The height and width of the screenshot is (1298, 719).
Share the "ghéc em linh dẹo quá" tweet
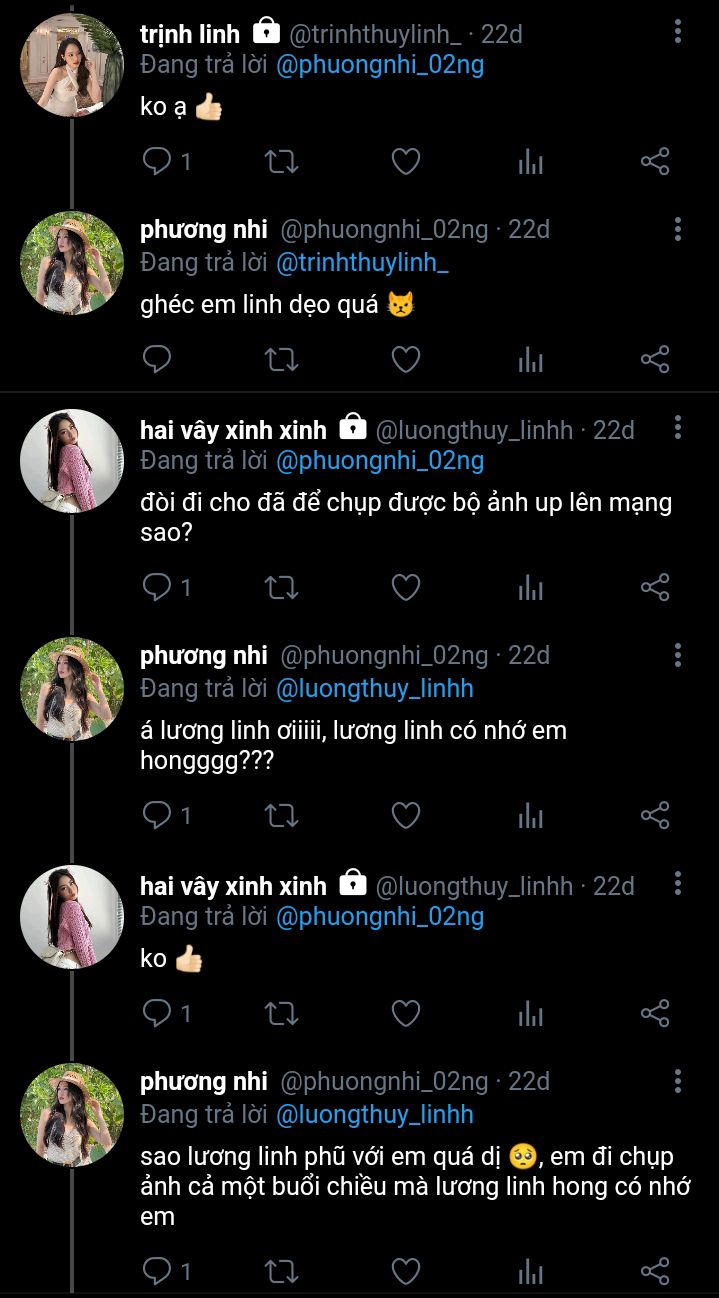coord(655,359)
